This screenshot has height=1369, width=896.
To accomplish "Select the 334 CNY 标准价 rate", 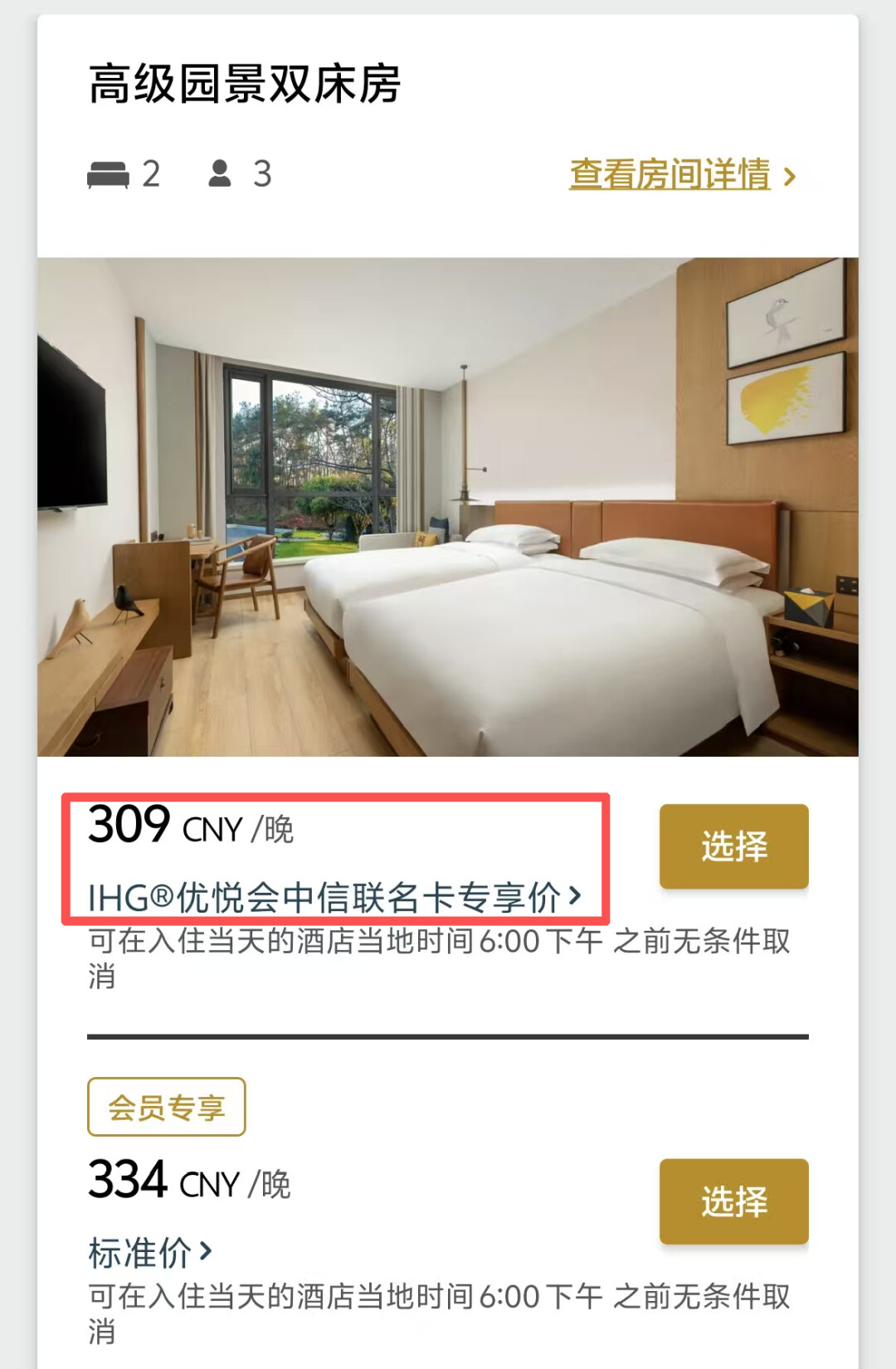I will coord(733,1201).
